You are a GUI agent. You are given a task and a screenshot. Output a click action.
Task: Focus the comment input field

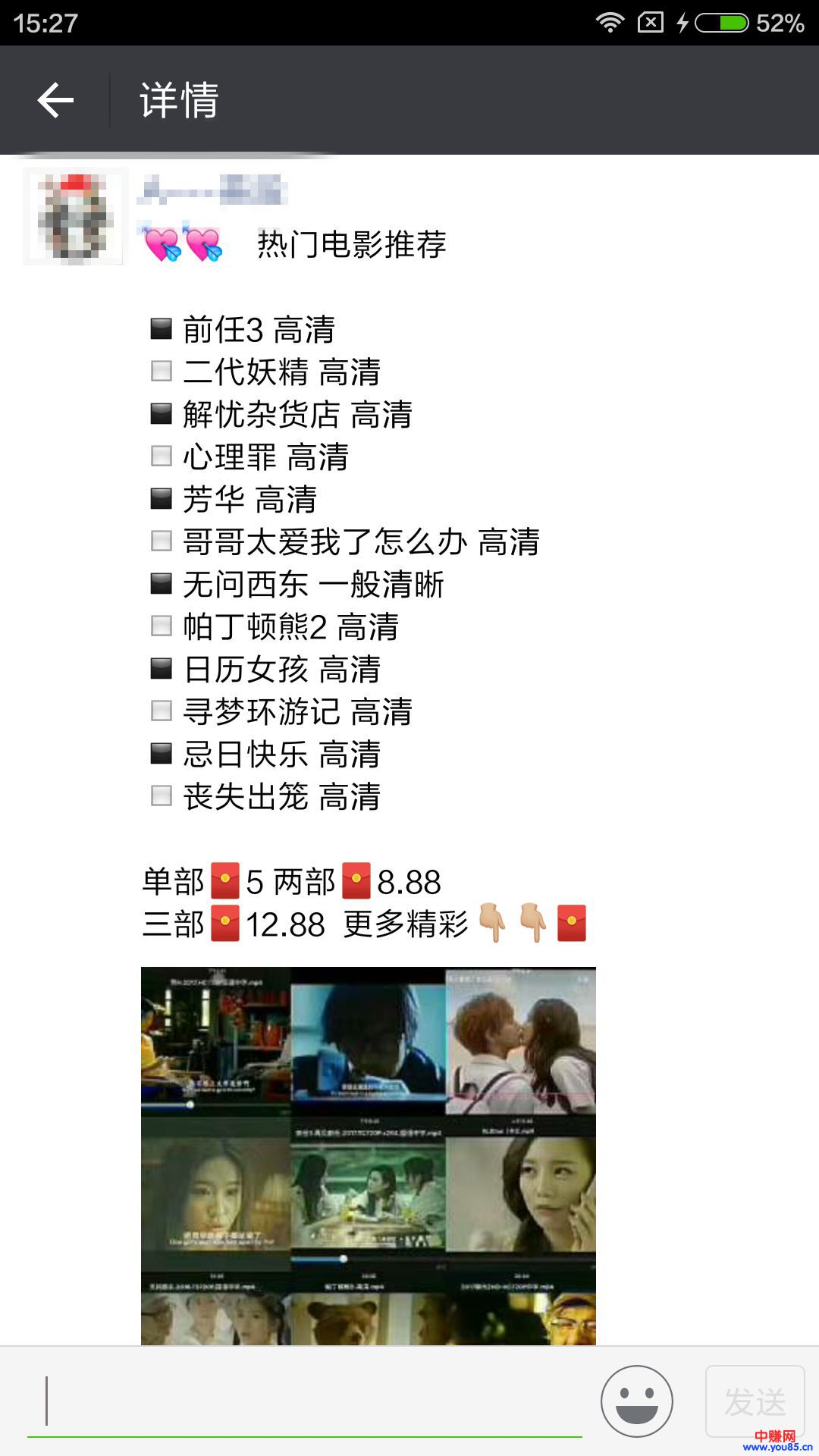(303, 1401)
